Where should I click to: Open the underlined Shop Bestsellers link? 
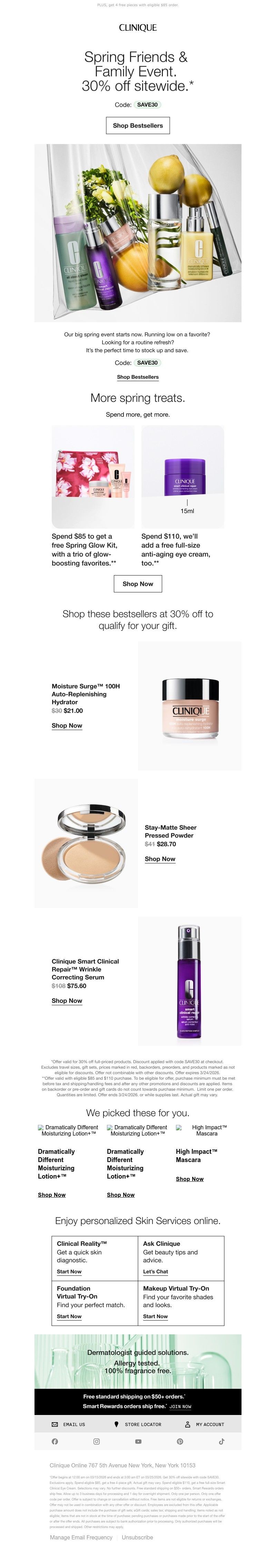point(138,377)
